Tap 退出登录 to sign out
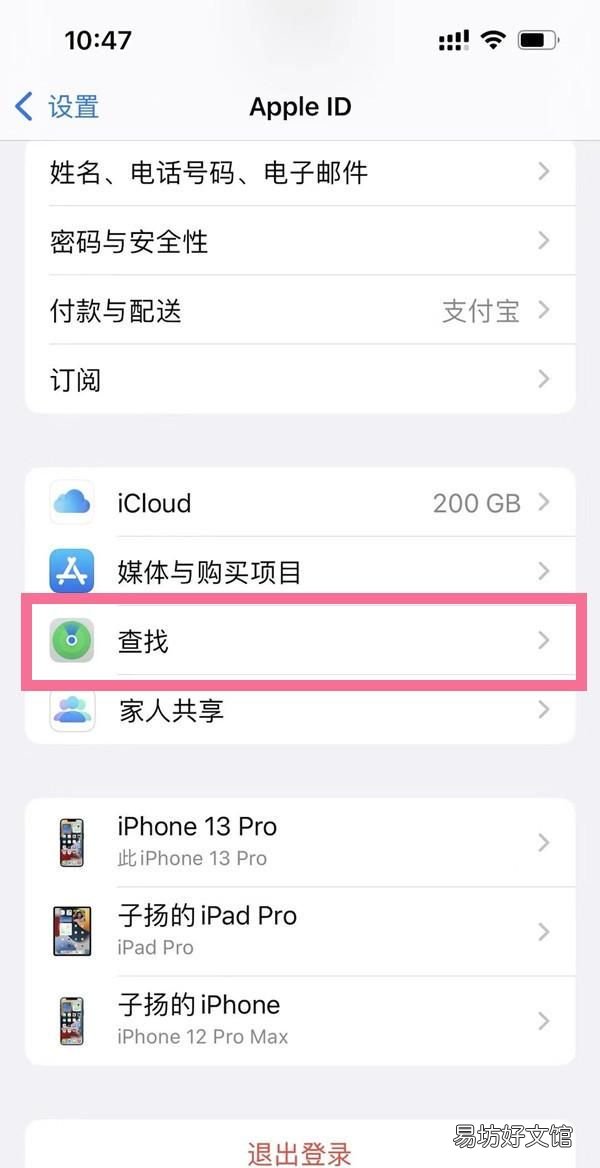This screenshot has width=600, height=1168. 300,1153
